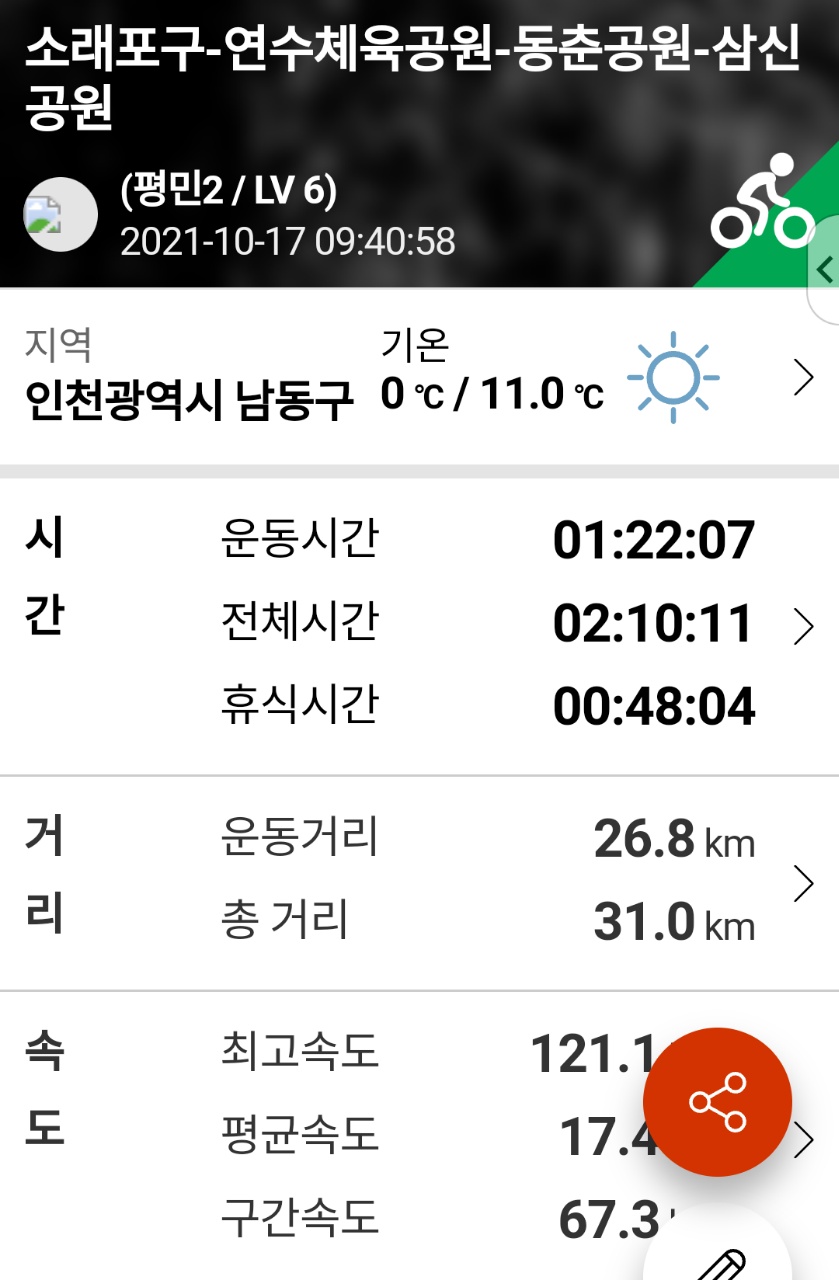The width and height of the screenshot is (839, 1280).
Task: Open the 거리 (distance) details row
Action: click(x=803, y=884)
